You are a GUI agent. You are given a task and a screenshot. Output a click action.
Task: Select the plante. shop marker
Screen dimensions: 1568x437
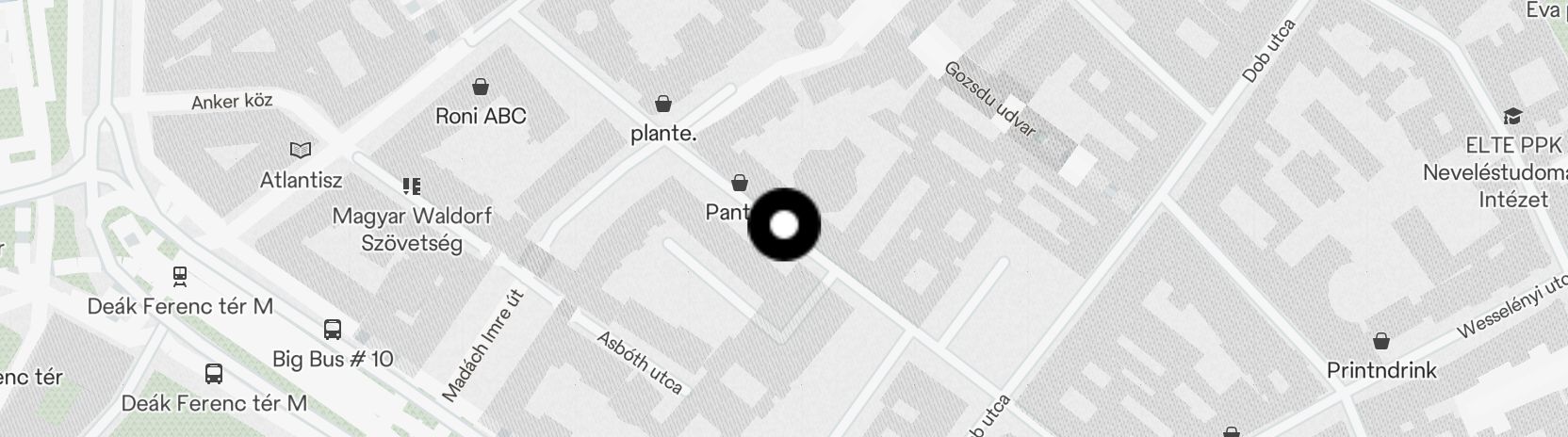click(x=663, y=104)
